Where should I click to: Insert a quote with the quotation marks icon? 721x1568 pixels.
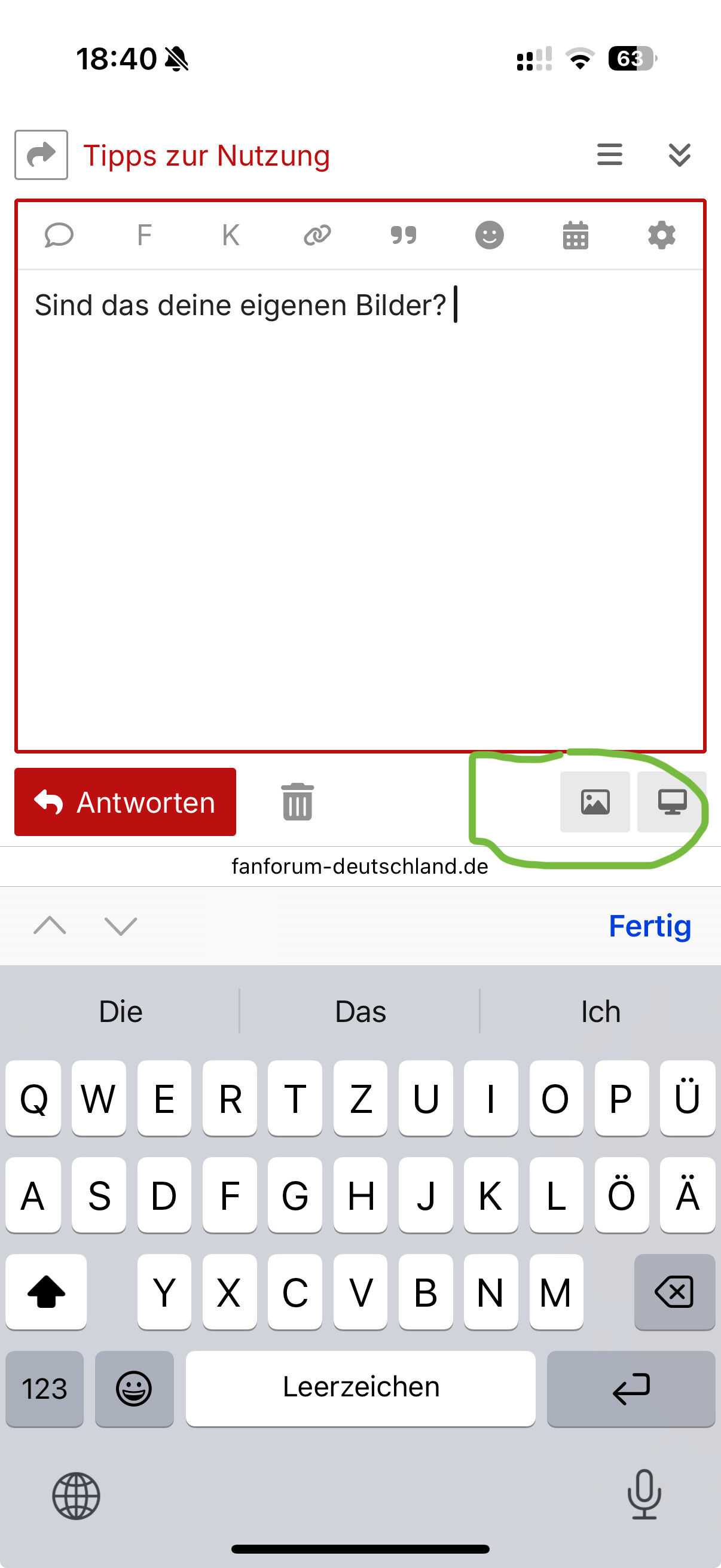click(x=404, y=235)
